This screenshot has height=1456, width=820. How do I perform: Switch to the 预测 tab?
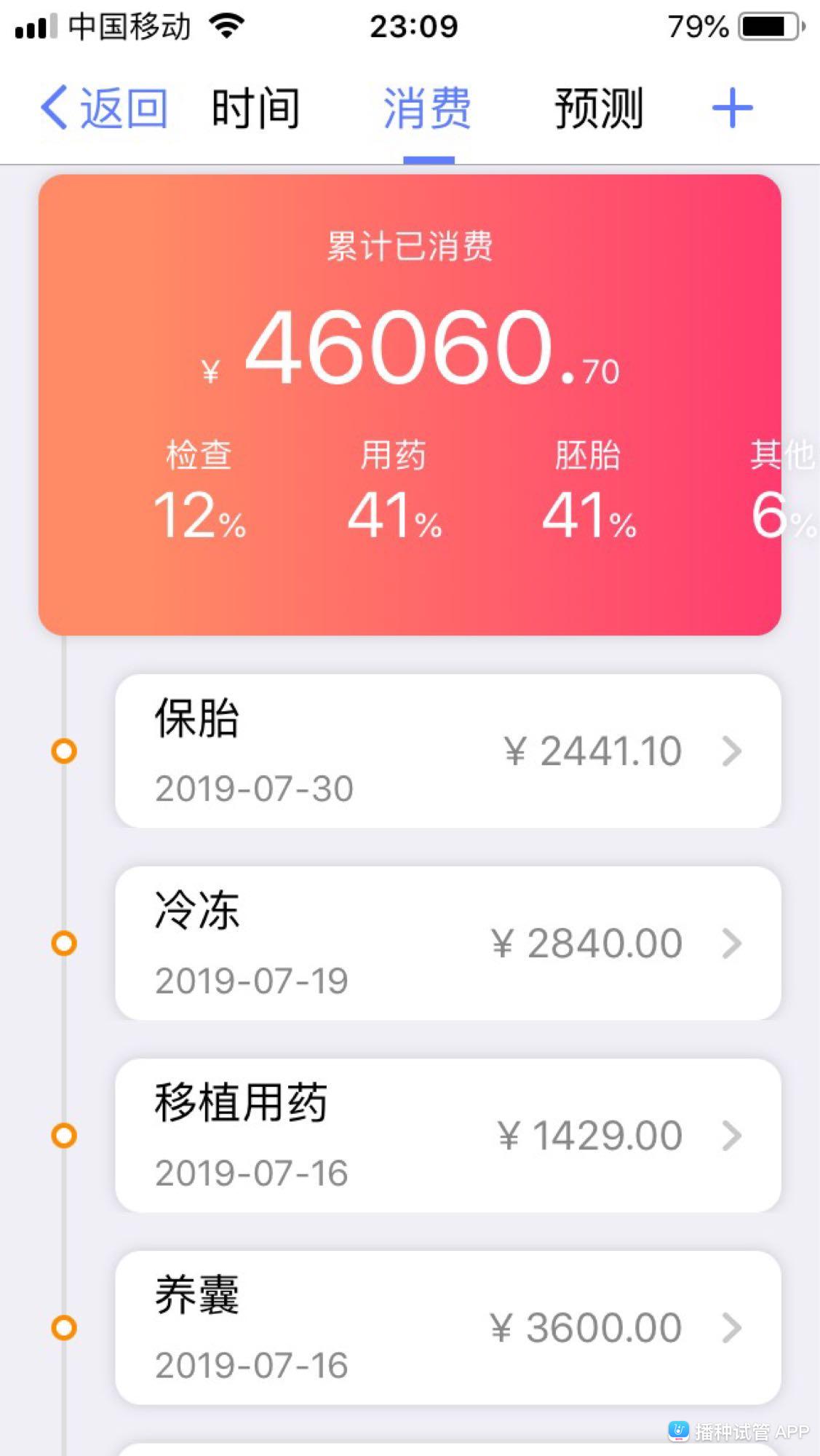tap(600, 108)
